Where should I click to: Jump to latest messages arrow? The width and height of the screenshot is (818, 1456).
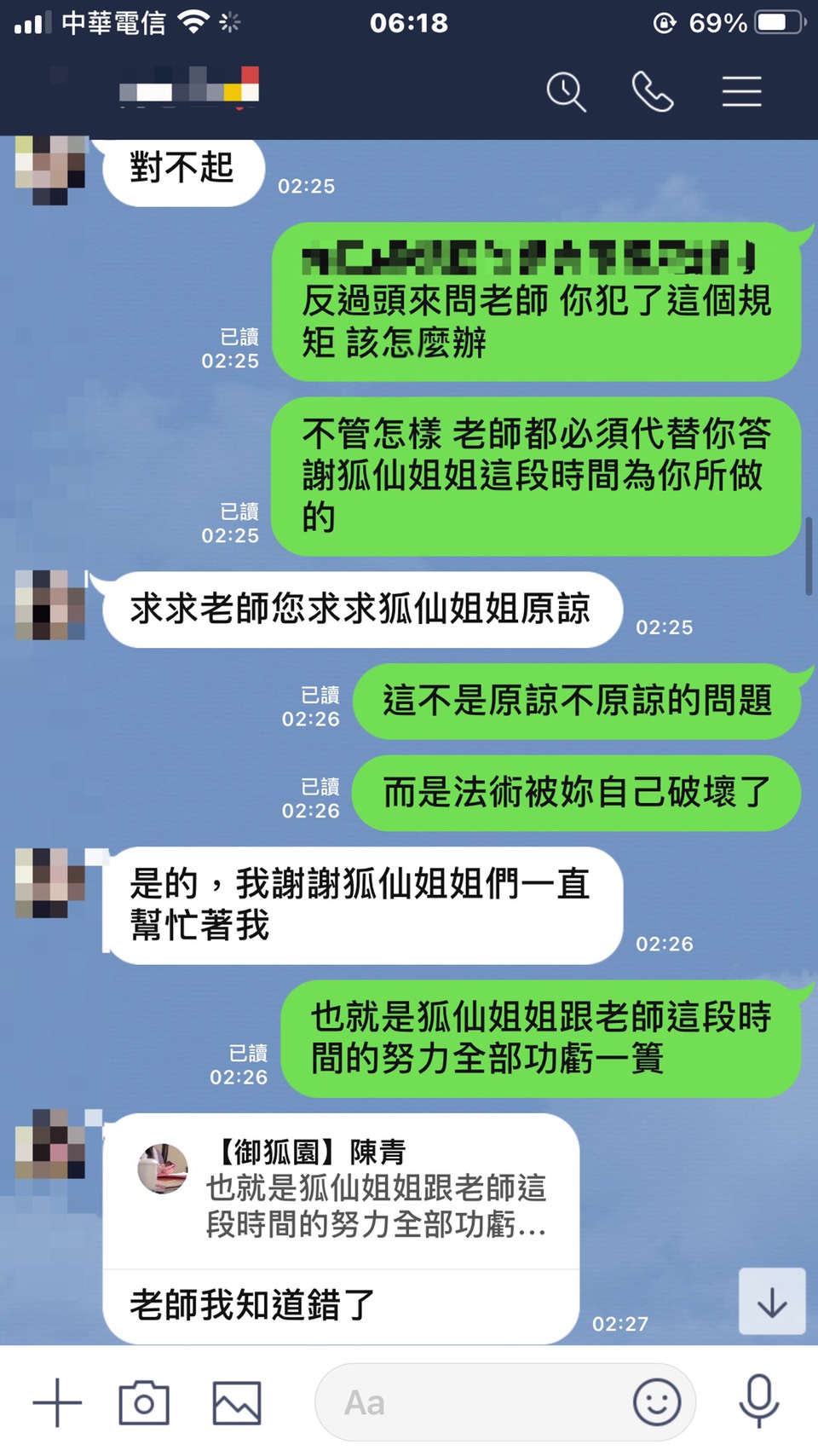pos(772,1302)
